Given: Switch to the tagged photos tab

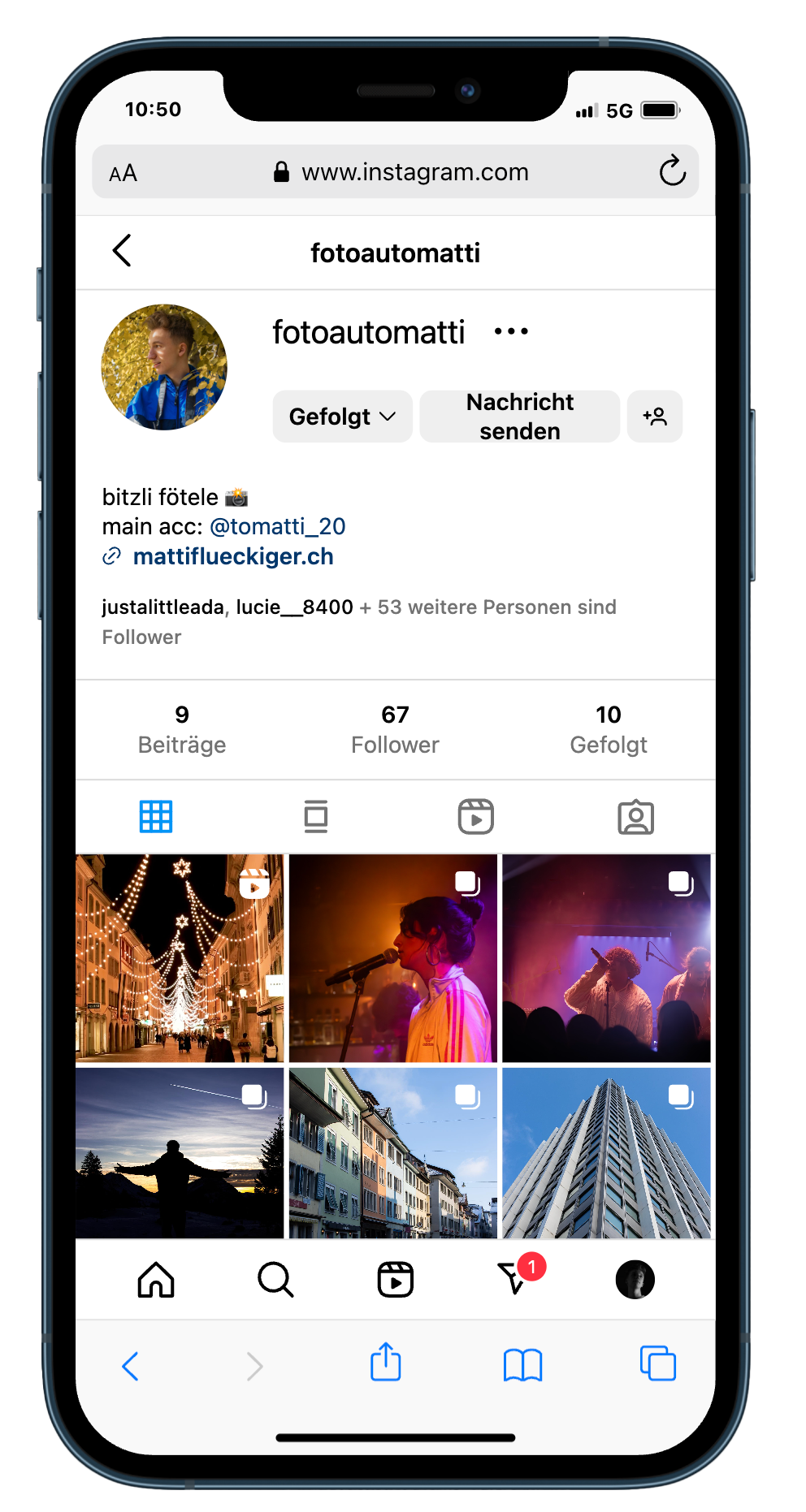Looking at the screenshot, I should [x=635, y=817].
